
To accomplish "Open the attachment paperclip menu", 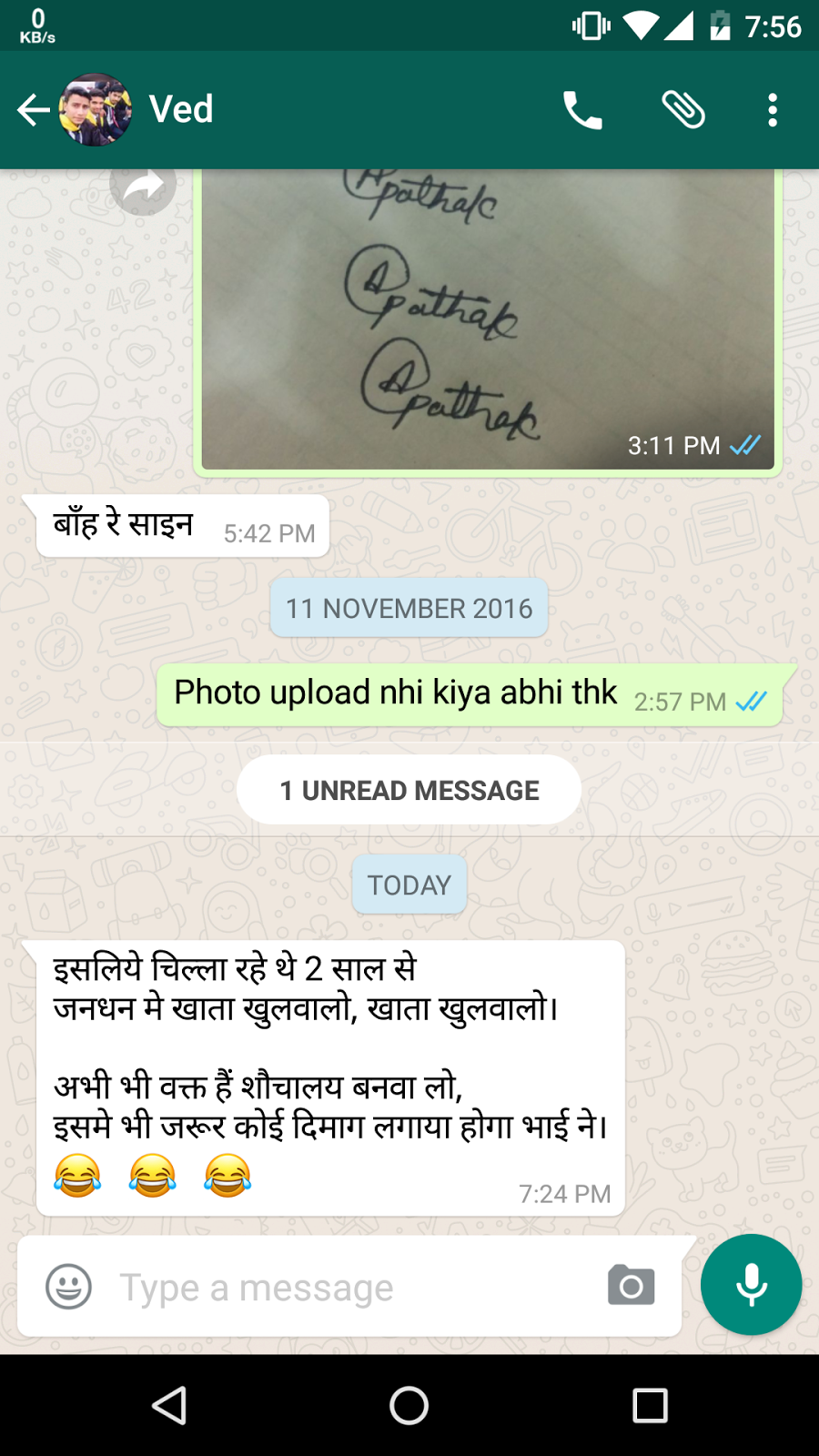I will coord(682,110).
